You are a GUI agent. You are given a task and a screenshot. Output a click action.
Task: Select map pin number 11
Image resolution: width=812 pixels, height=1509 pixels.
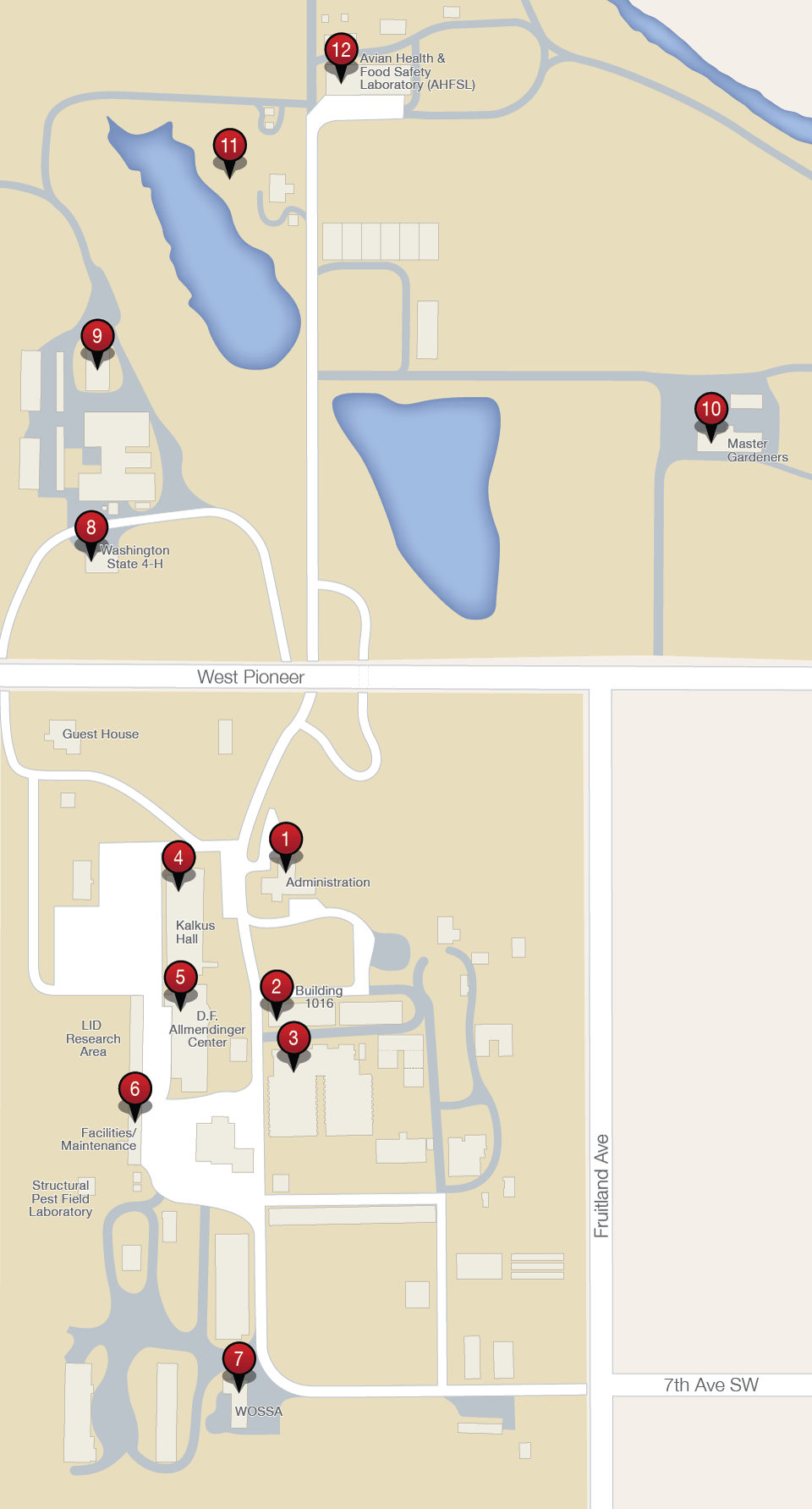(x=229, y=146)
